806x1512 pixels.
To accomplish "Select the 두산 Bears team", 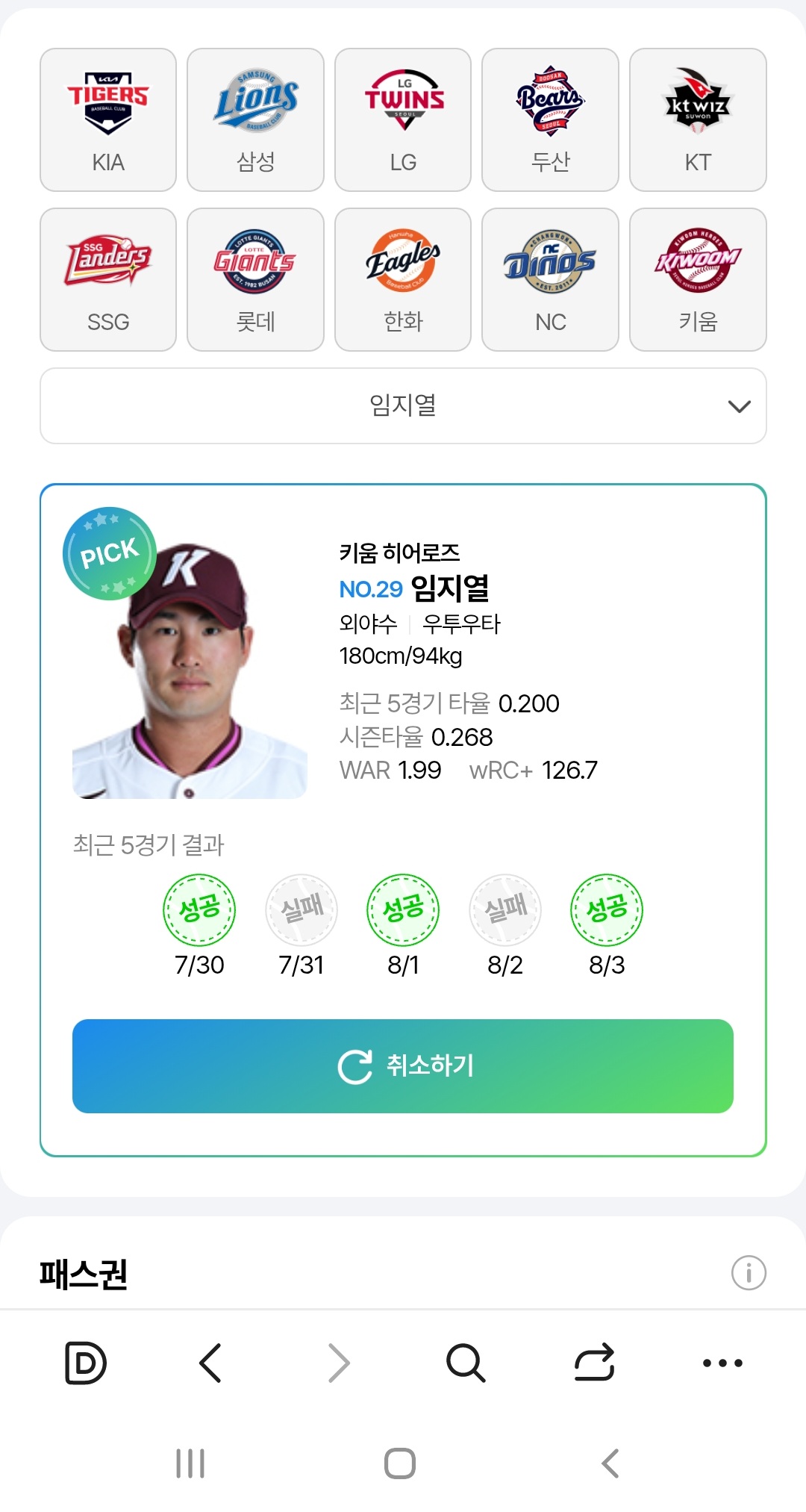I will pos(550,120).
